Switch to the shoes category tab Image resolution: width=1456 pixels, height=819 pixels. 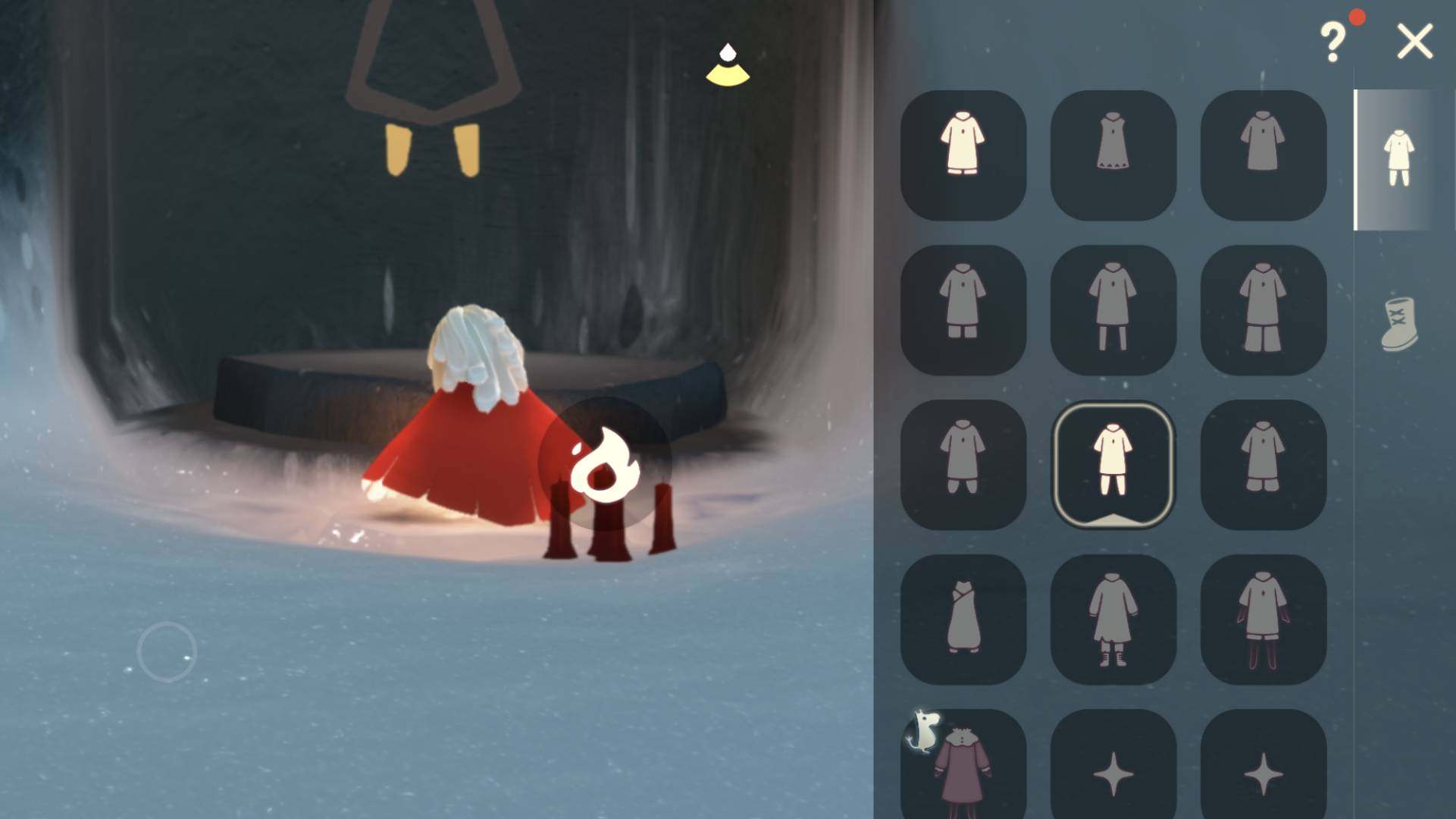coord(1398,324)
